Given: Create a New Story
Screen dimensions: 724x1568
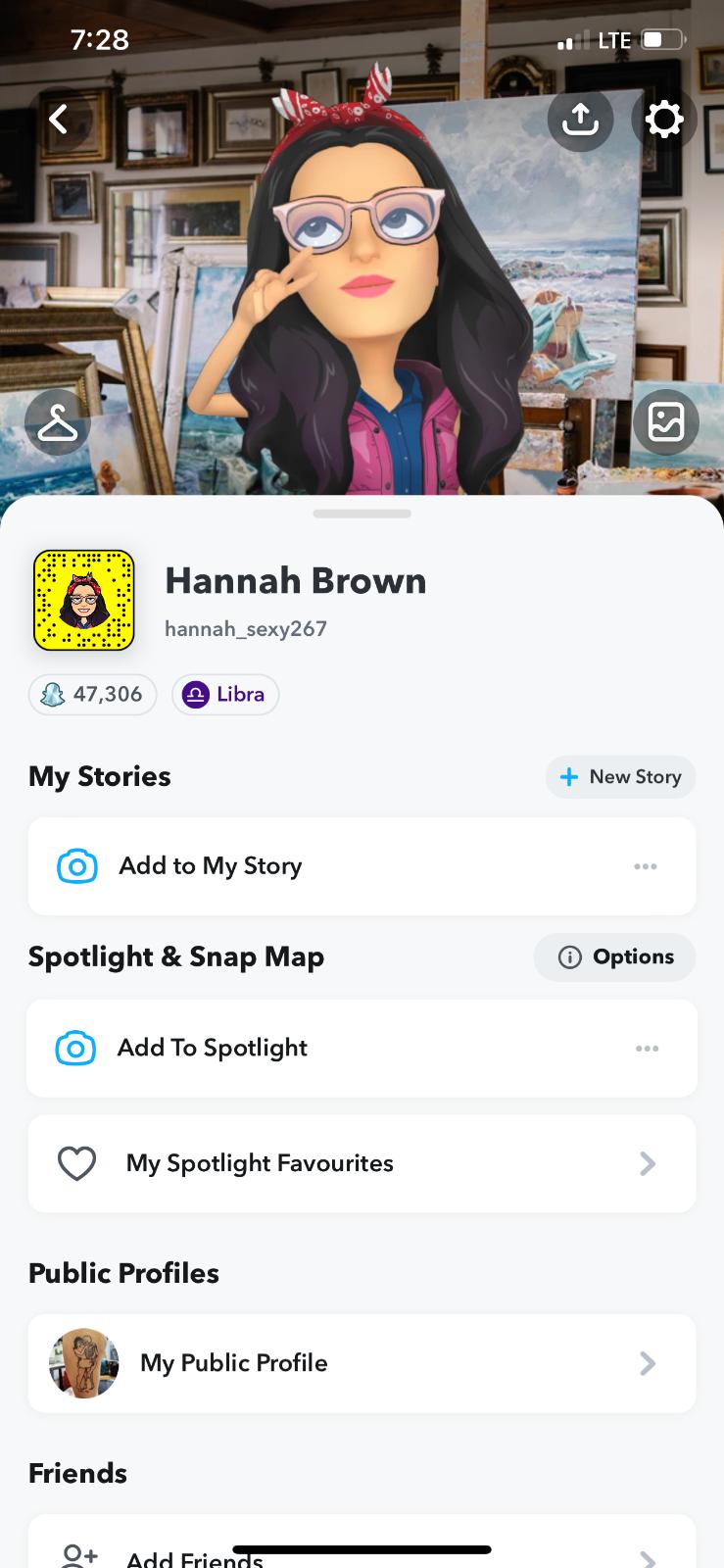Looking at the screenshot, I should (620, 776).
